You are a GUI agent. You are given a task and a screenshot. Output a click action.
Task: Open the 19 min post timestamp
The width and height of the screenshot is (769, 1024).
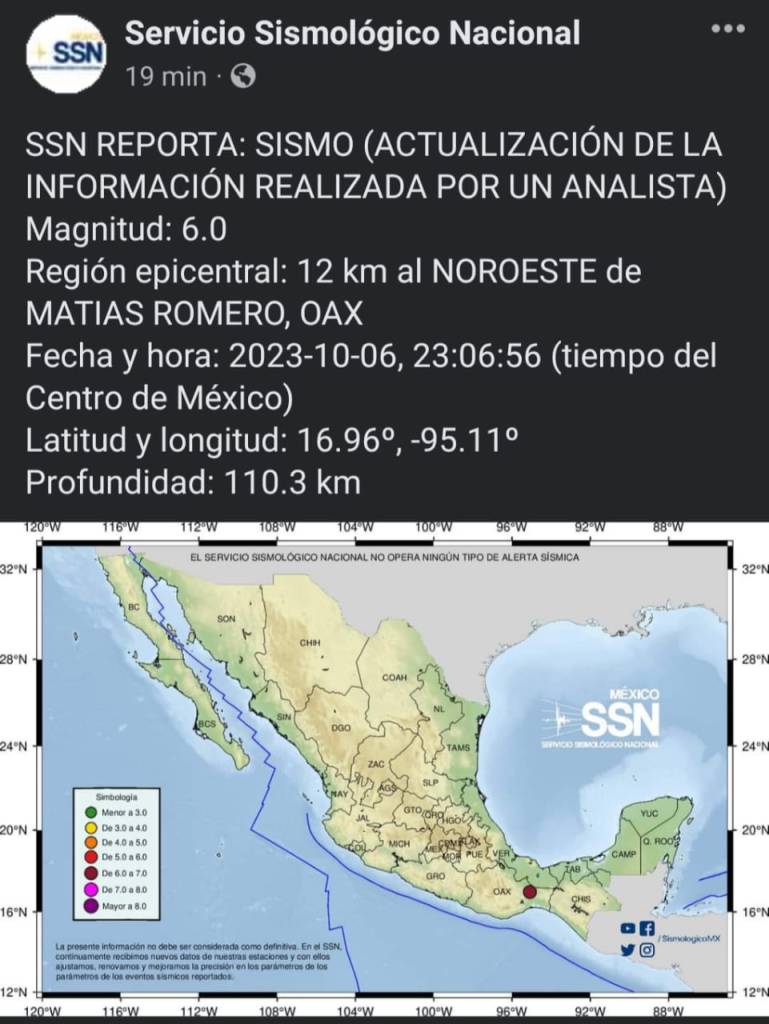(x=165, y=76)
